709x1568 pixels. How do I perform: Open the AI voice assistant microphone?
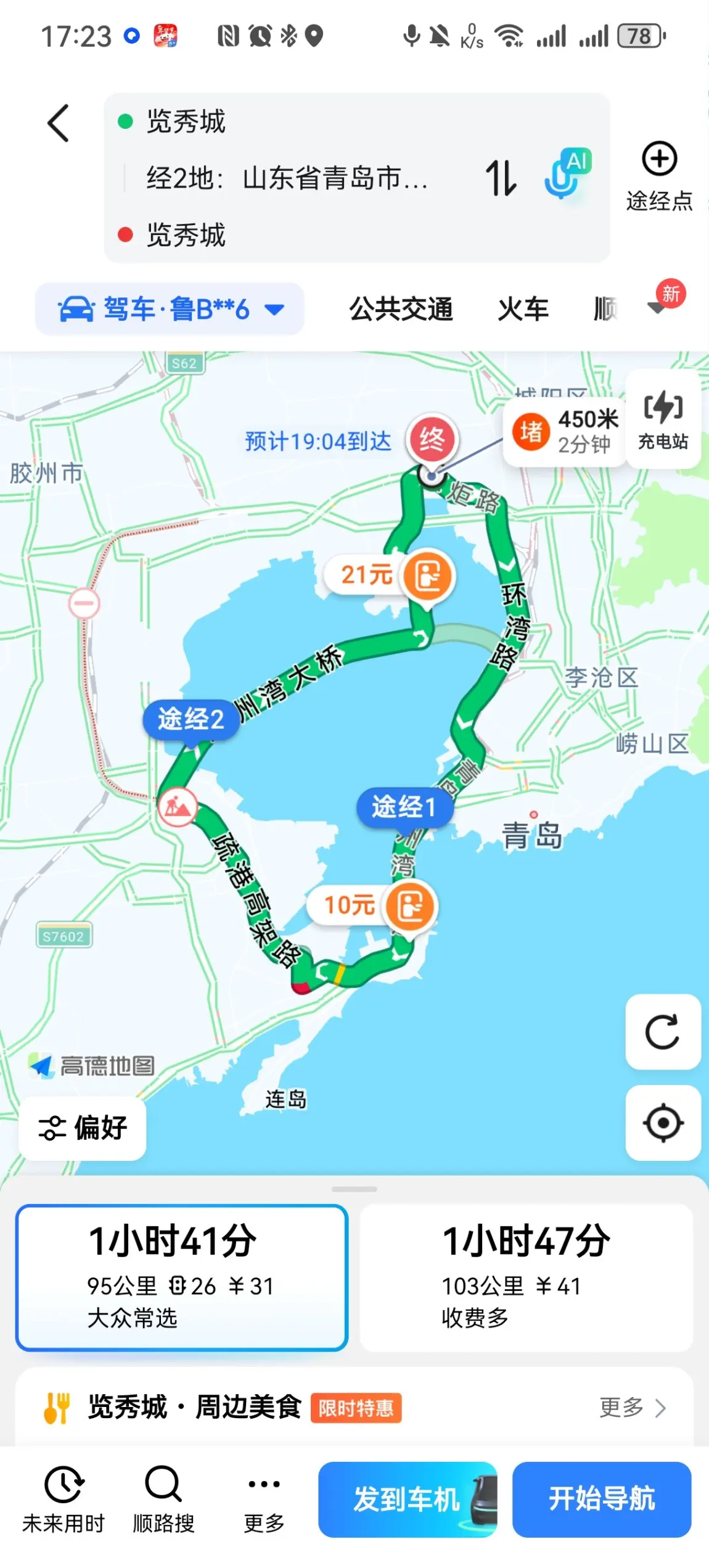coord(567,173)
